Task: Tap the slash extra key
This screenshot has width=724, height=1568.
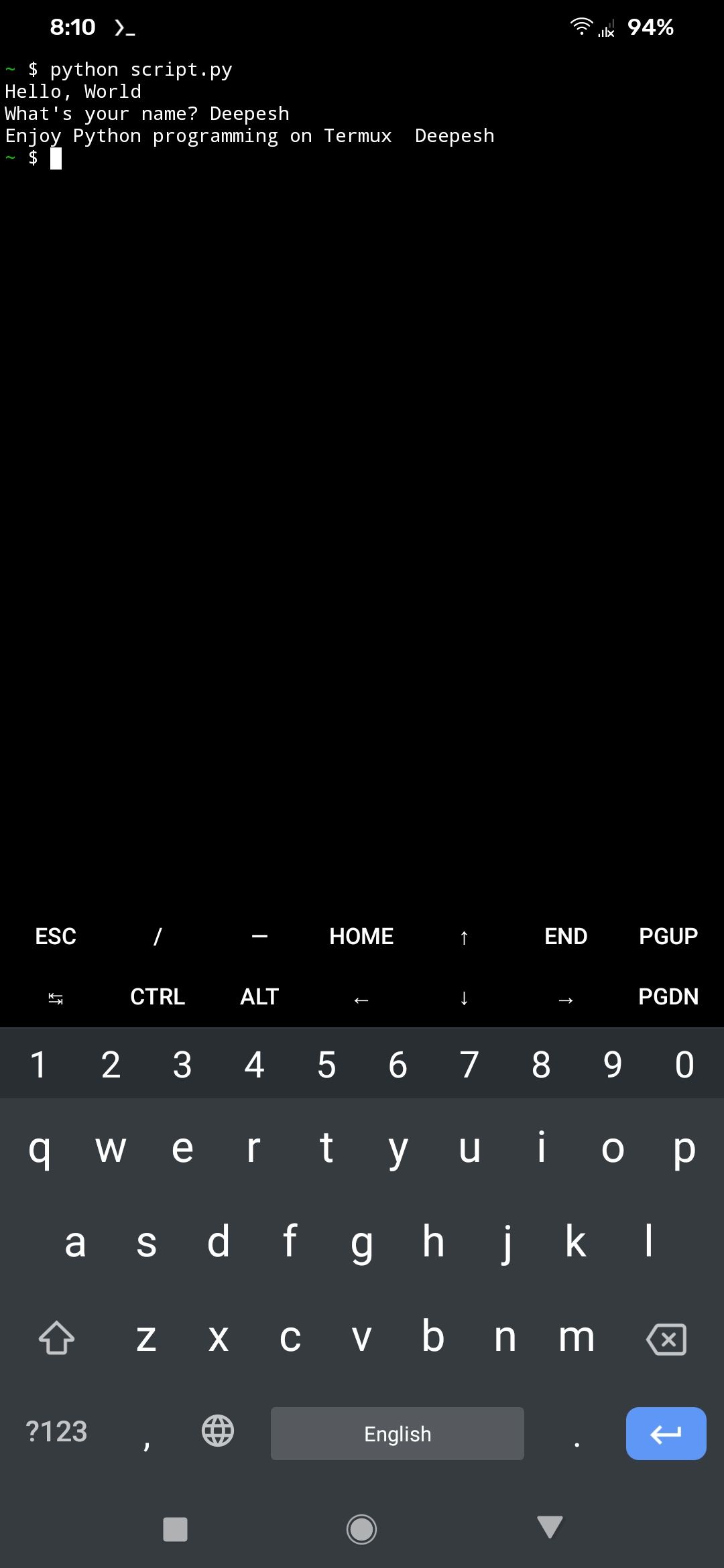Action: pos(158,936)
